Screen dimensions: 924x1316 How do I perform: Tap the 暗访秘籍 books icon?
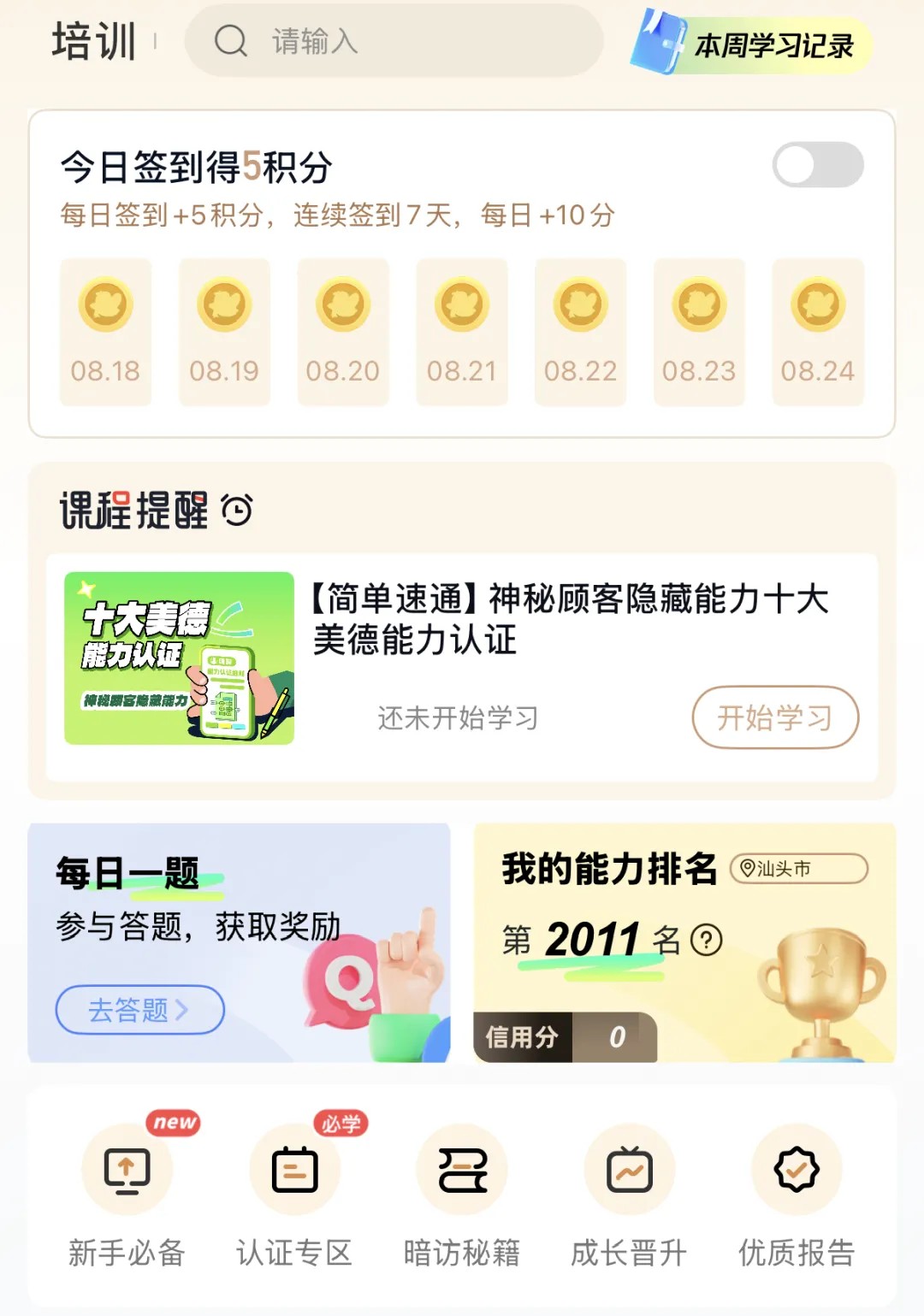[x=462, y=1167]
